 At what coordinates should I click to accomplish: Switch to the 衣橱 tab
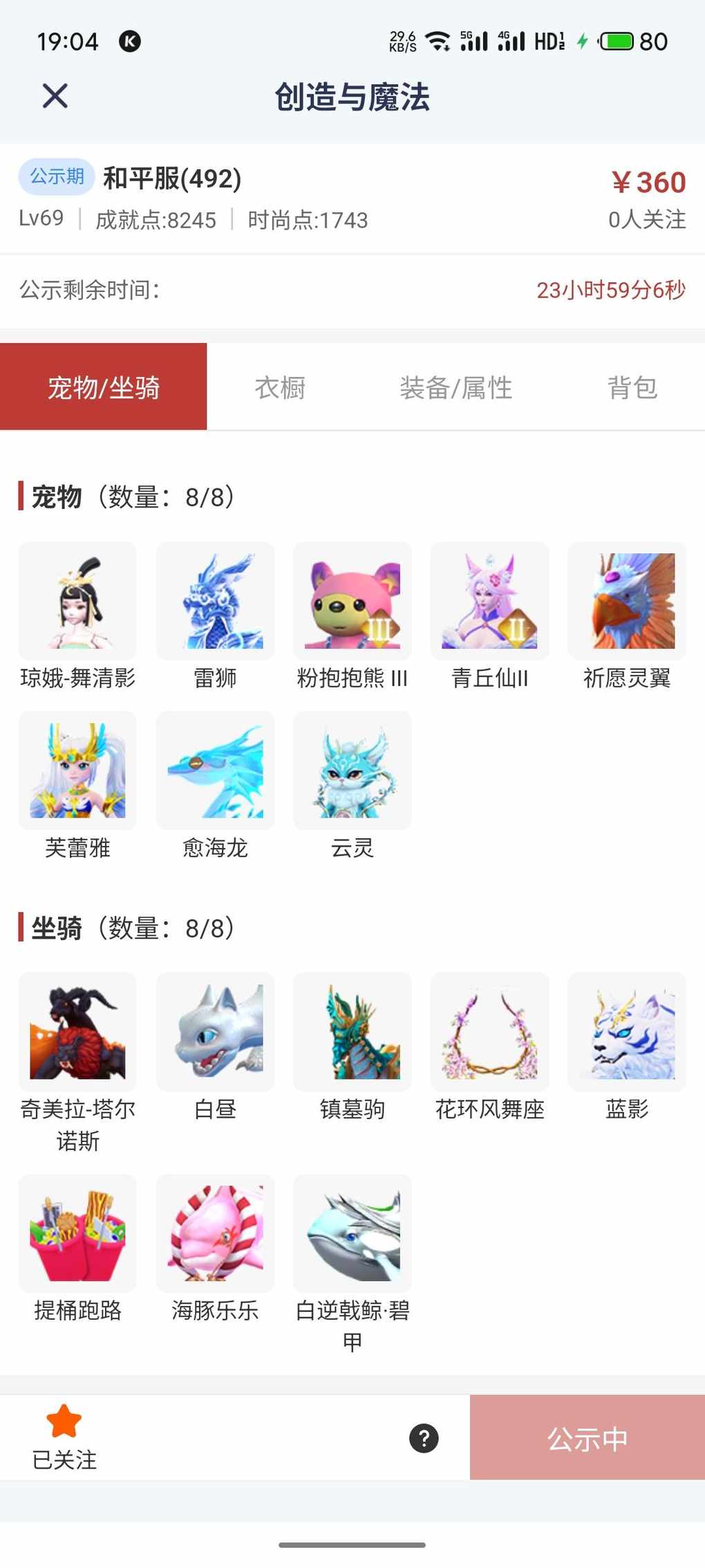click(280, 387)
